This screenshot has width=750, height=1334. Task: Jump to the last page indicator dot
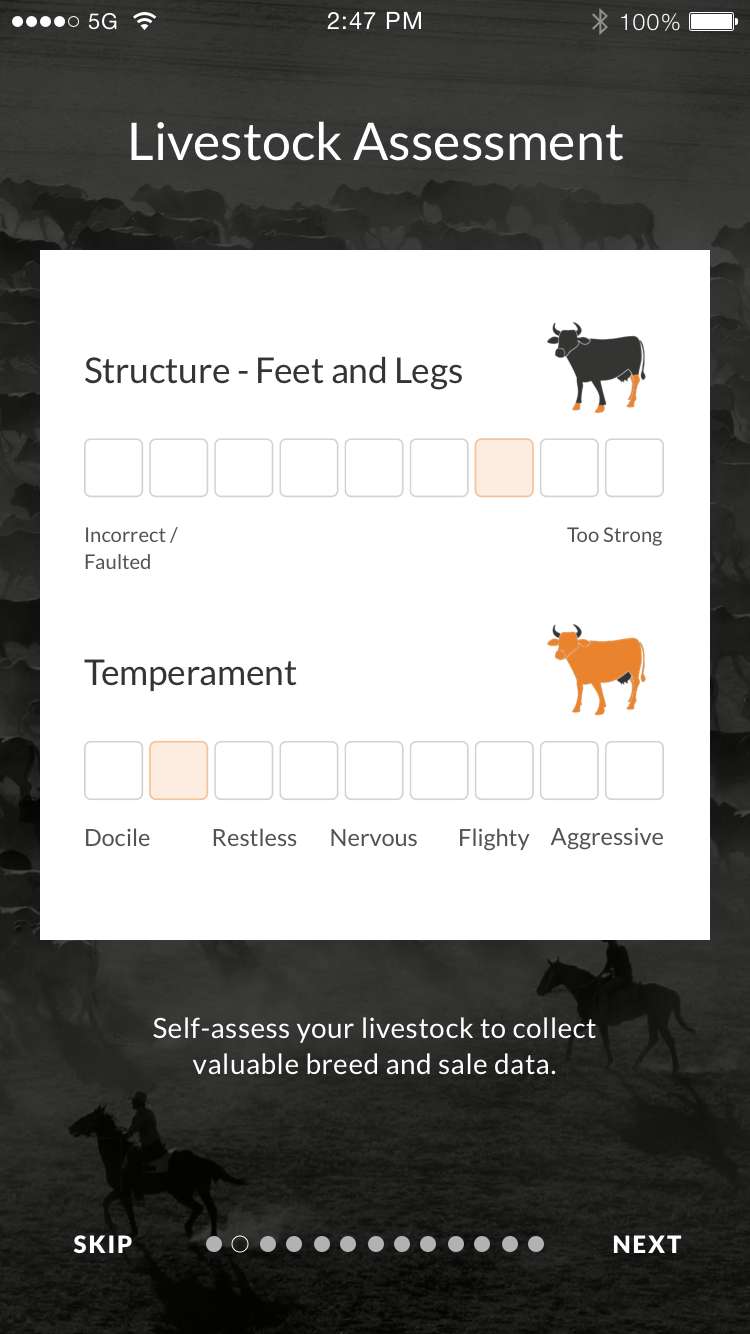pyautogui.click(x=536, y=1244)
